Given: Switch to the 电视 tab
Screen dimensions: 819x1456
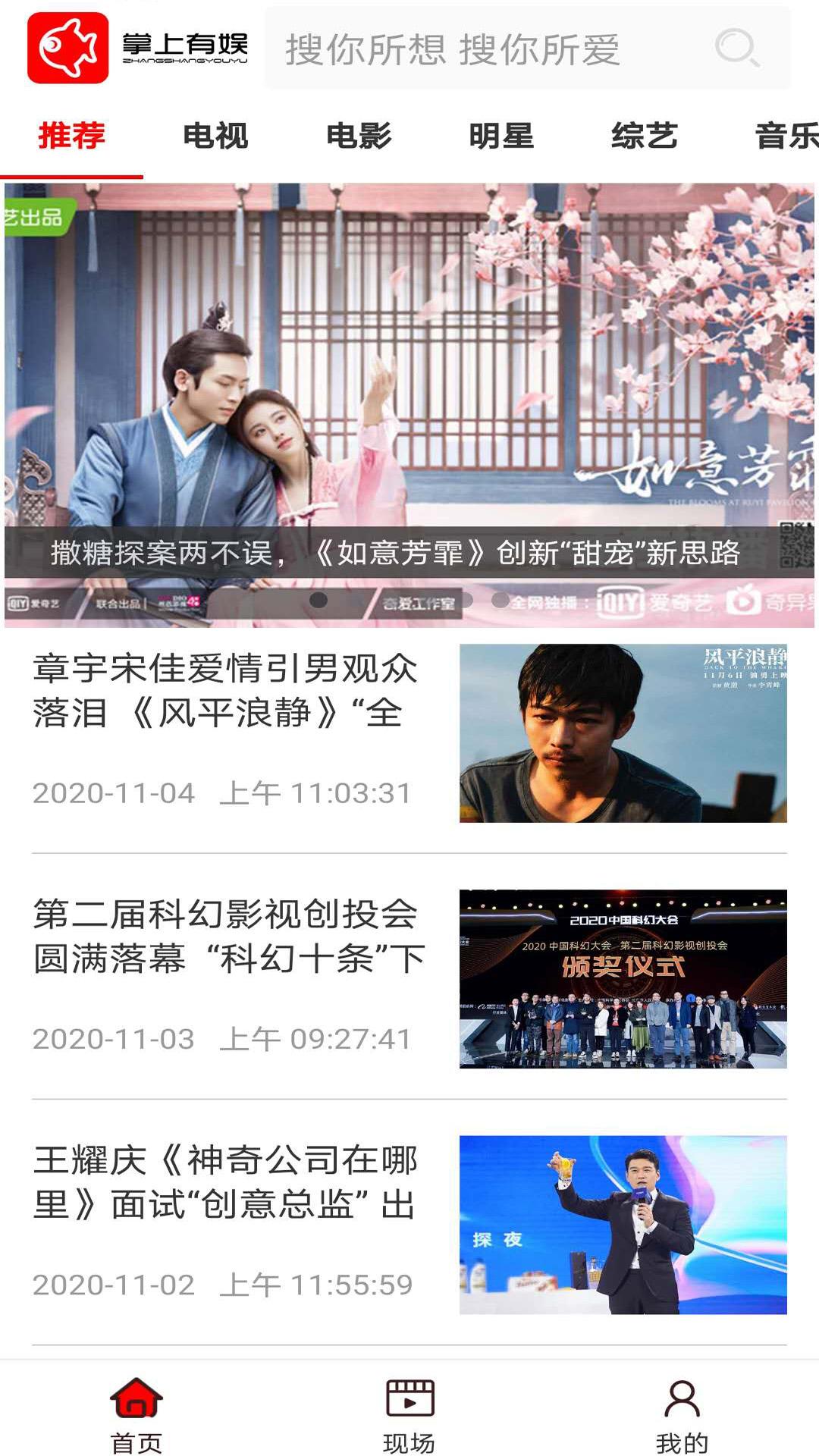Looking at the screenshot, I should pyautogui.click(x=215, y=136).
